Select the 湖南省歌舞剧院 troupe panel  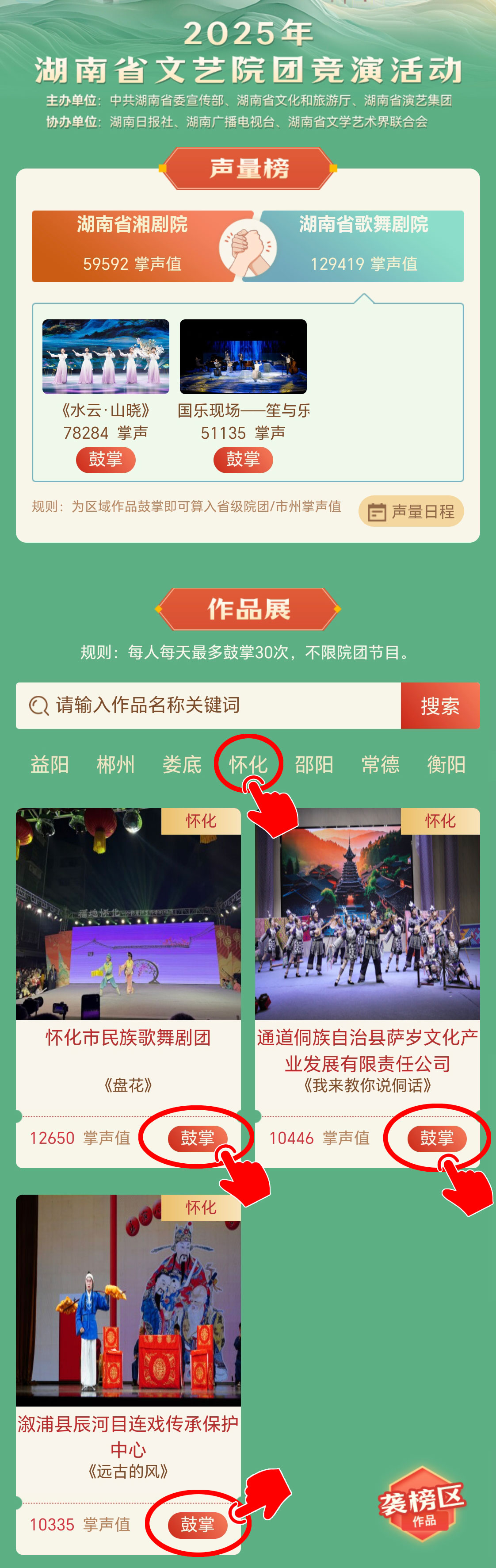pos(363,245)
